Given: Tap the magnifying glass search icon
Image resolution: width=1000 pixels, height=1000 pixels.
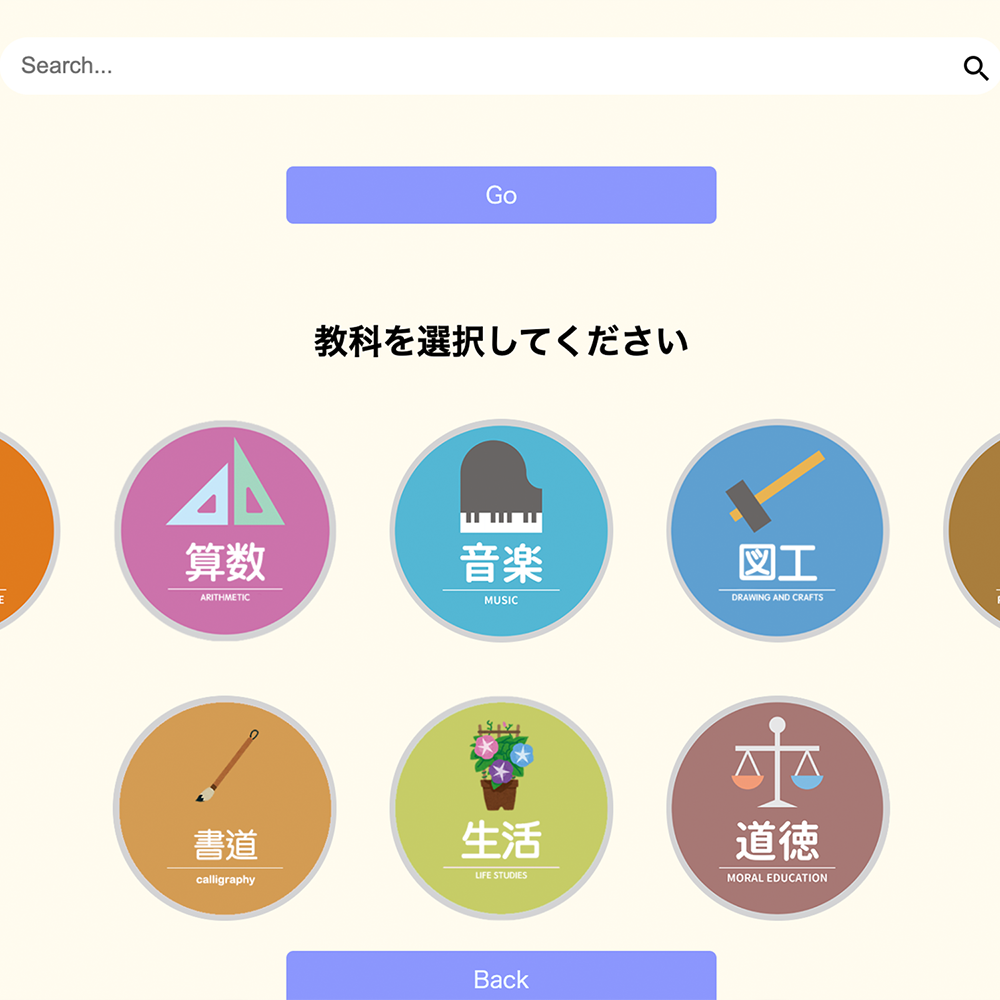Looking at the screenshot, I should click(x=975, y=67).
